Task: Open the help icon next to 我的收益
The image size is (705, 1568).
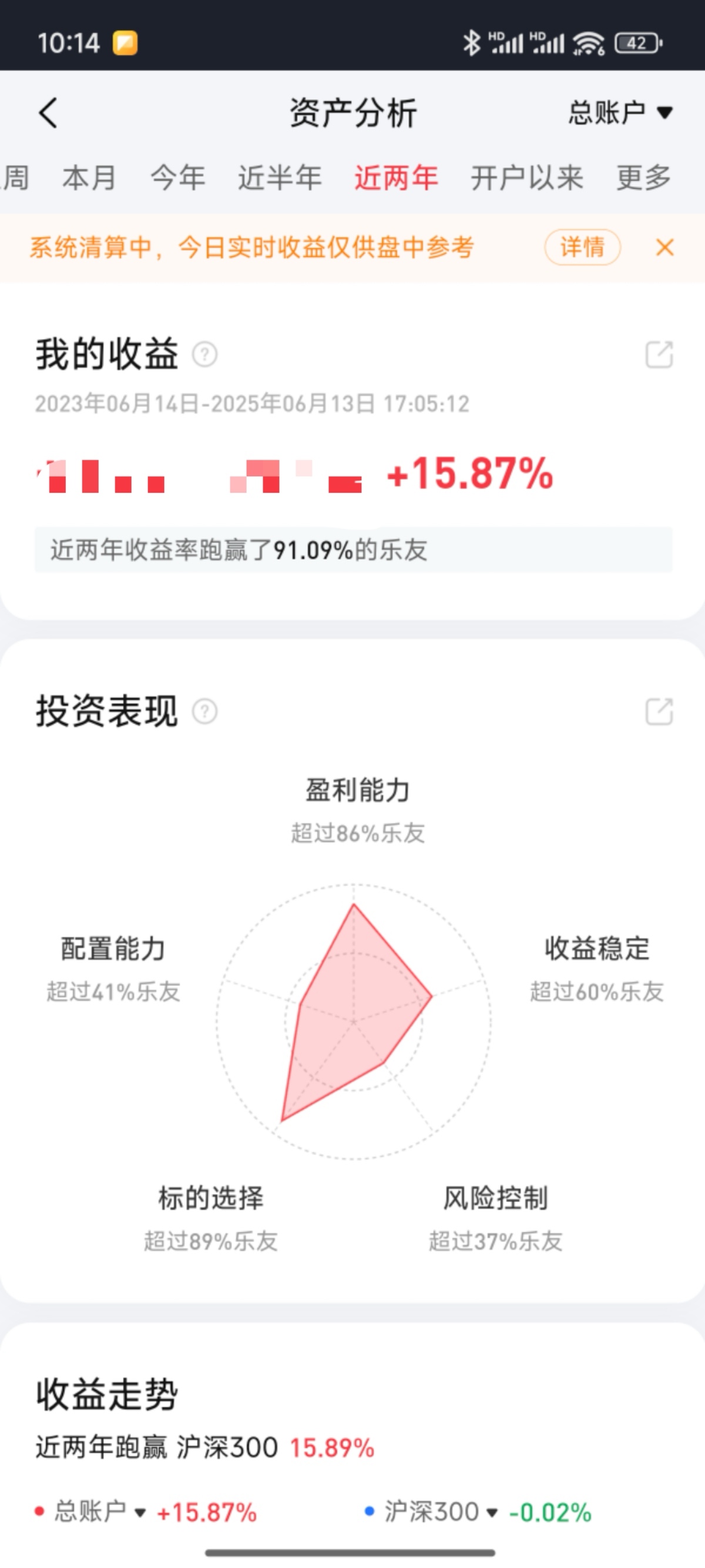Action: pyautogui.click(x=204, y=354)
